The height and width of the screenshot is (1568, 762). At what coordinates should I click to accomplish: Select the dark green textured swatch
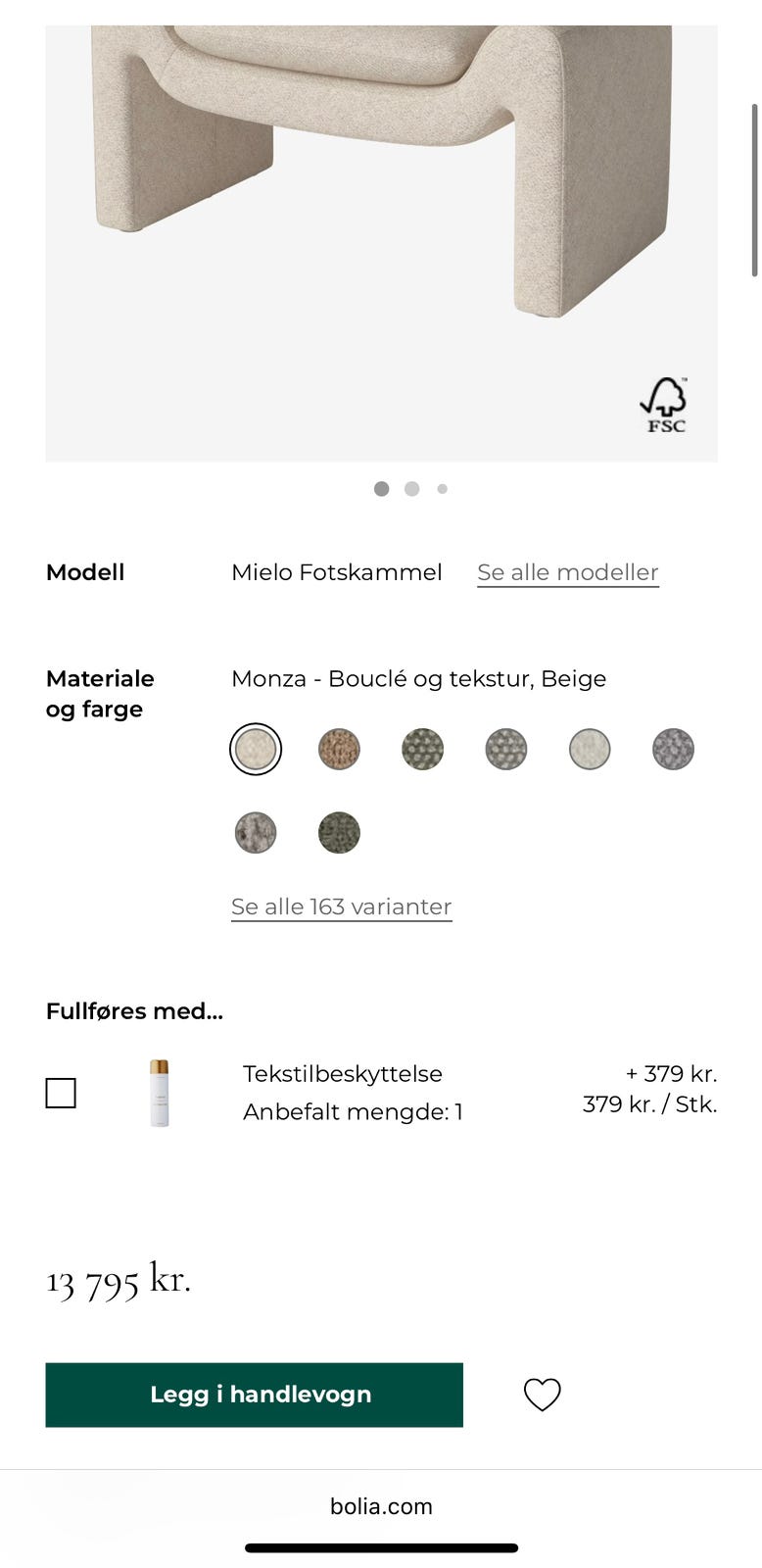(338, 833)
